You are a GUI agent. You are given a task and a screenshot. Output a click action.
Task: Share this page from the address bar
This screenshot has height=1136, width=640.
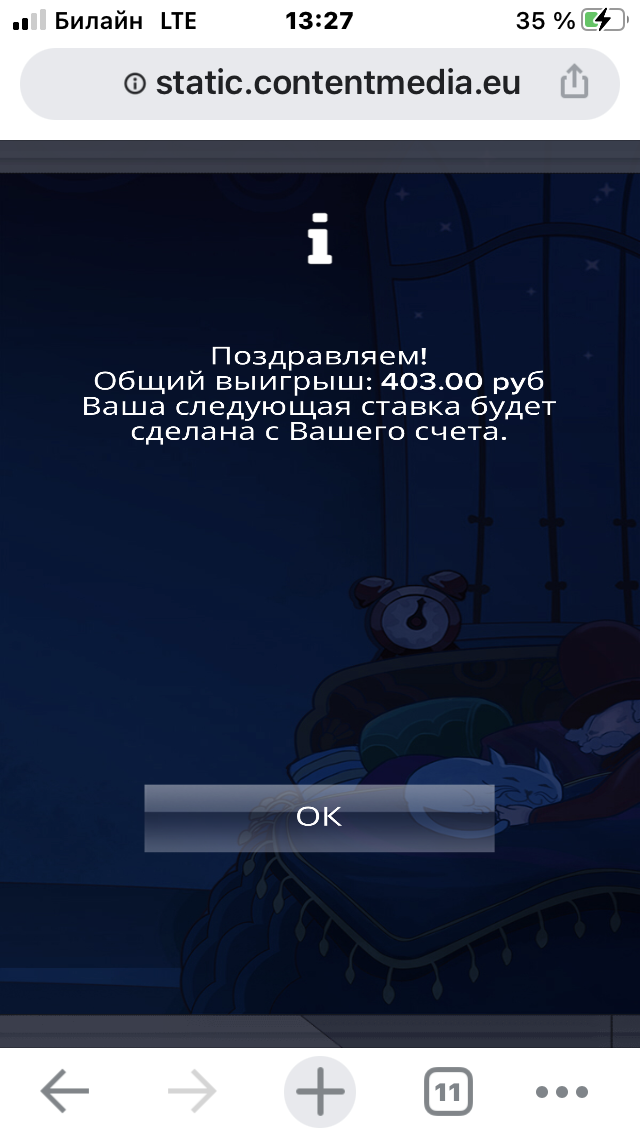tap(574, 83)
